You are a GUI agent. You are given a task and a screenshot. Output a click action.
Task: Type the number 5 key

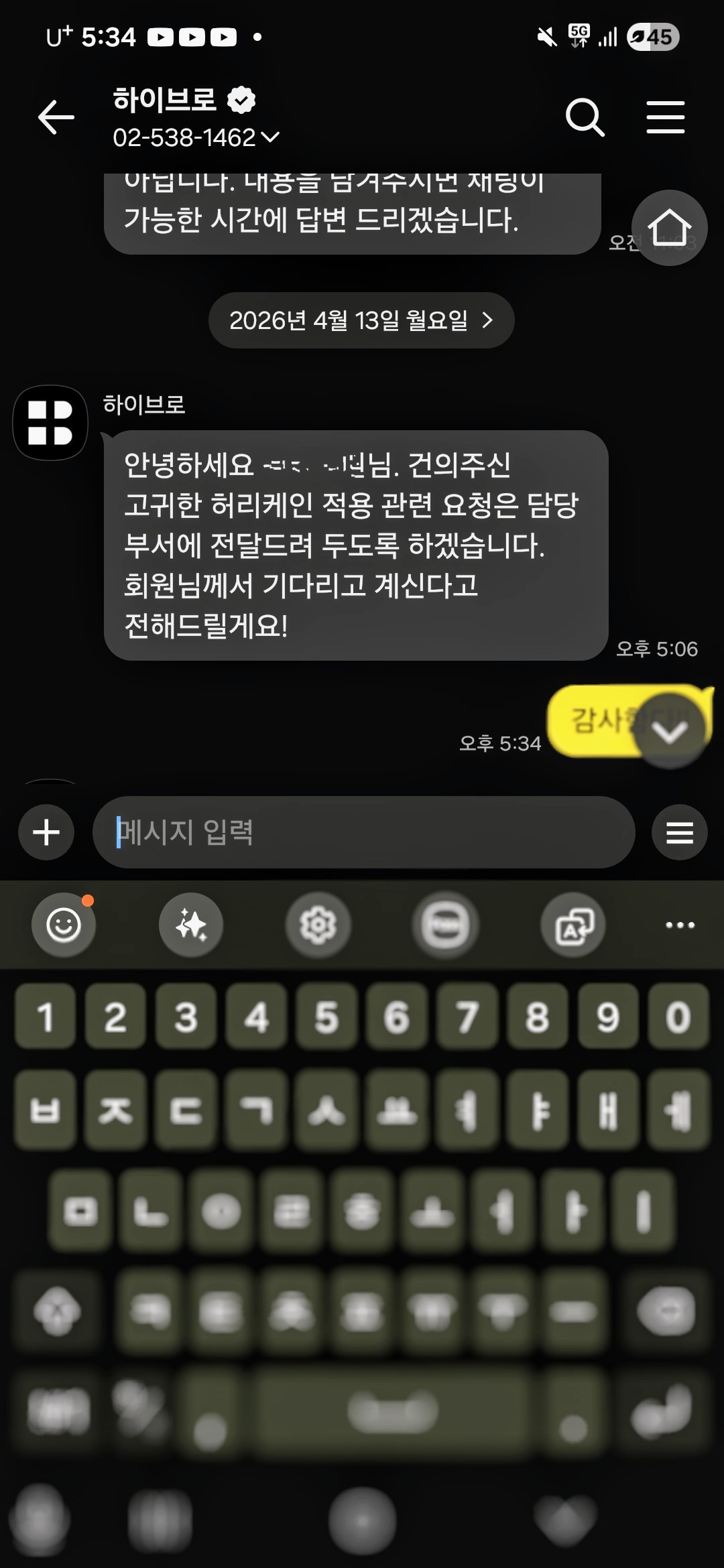coord(326,1017)
